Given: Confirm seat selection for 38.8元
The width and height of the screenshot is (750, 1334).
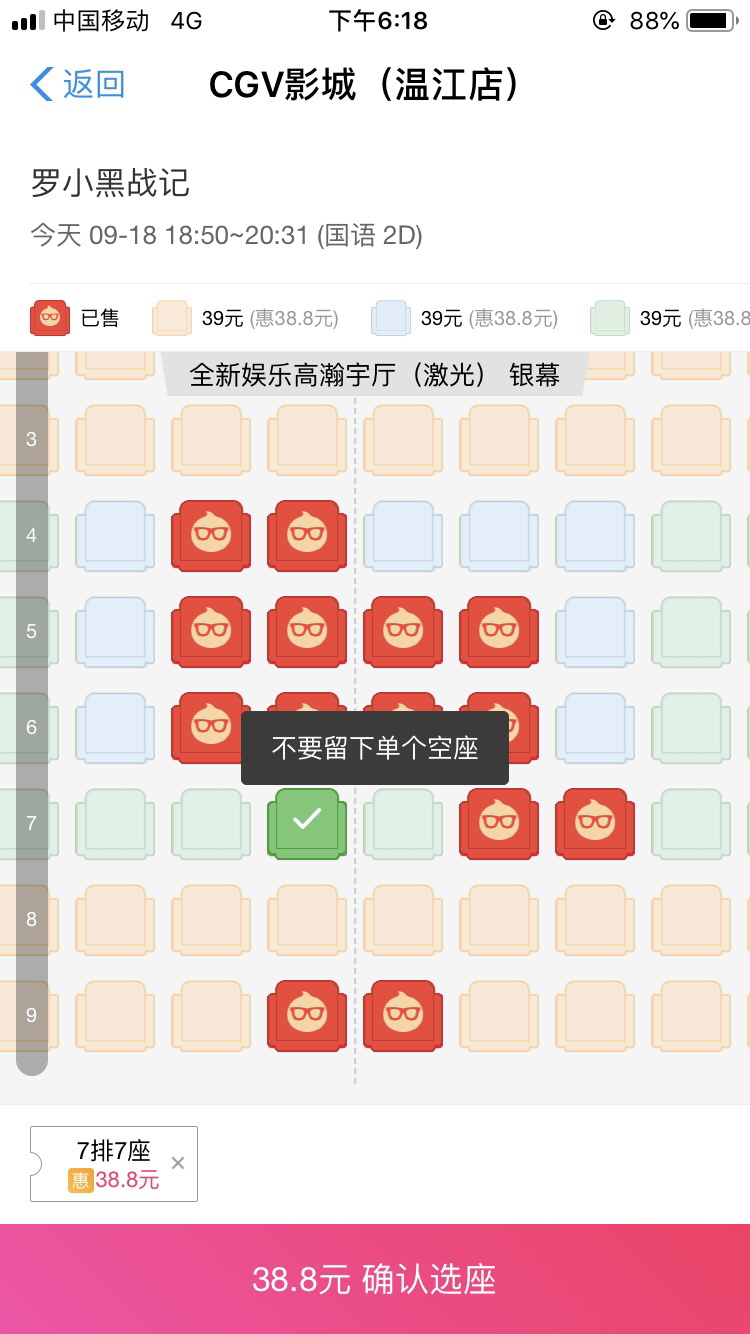Looking at the screenshot, I should 375,1279.
